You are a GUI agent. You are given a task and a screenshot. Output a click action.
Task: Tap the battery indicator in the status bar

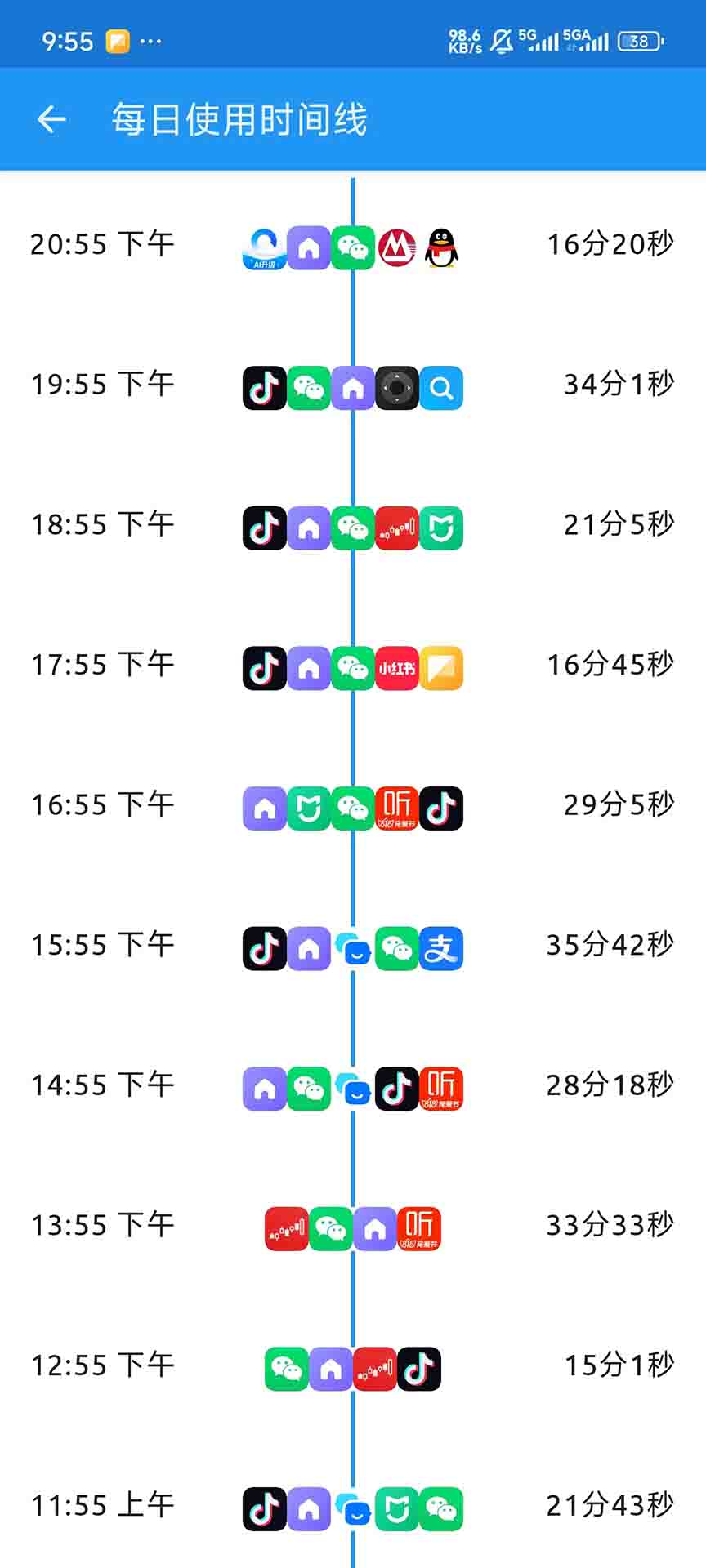pyautogui.click(x=644, y=38)
